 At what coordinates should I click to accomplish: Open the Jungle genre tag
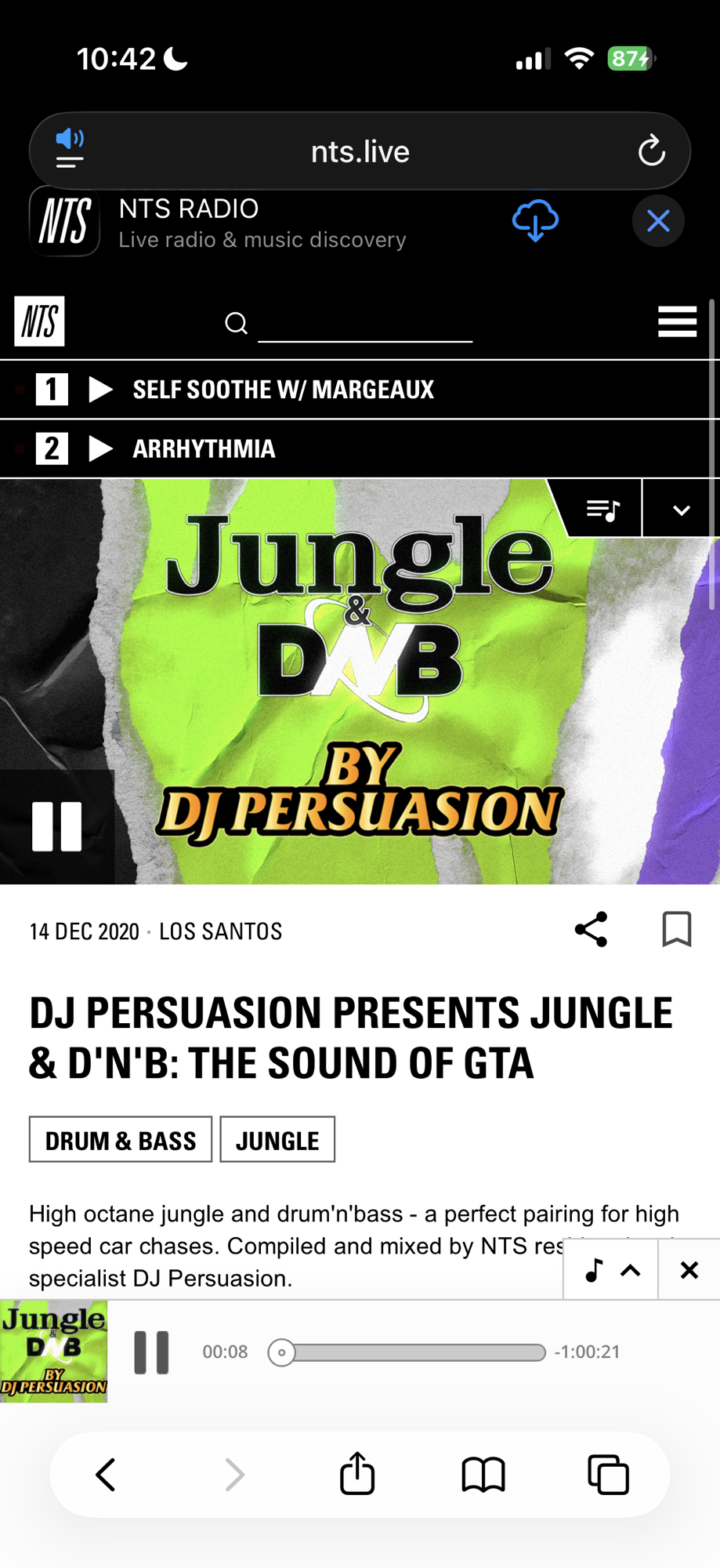pyautogui.click(x=277, y=1140)
